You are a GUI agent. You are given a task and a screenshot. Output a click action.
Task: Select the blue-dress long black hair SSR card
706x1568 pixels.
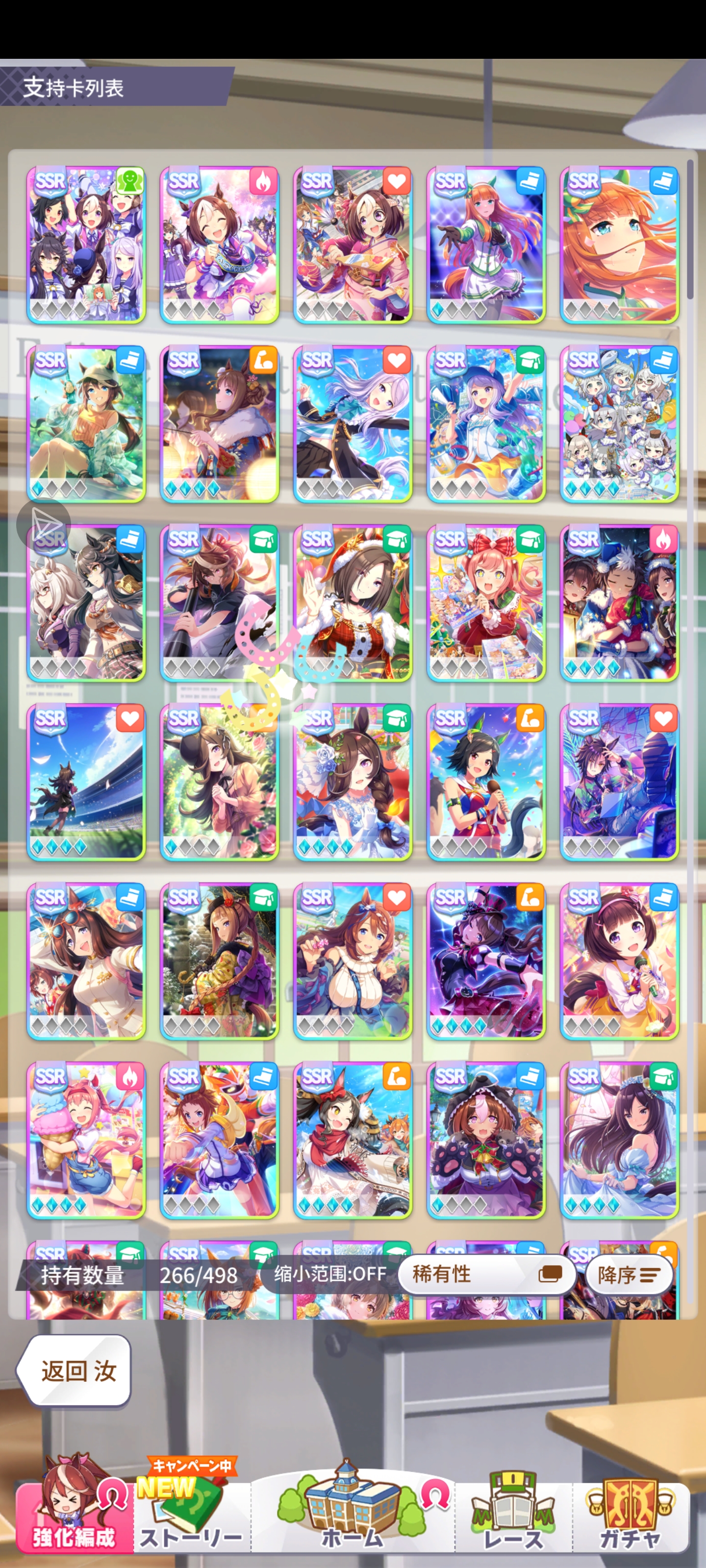coord(619,1139)
